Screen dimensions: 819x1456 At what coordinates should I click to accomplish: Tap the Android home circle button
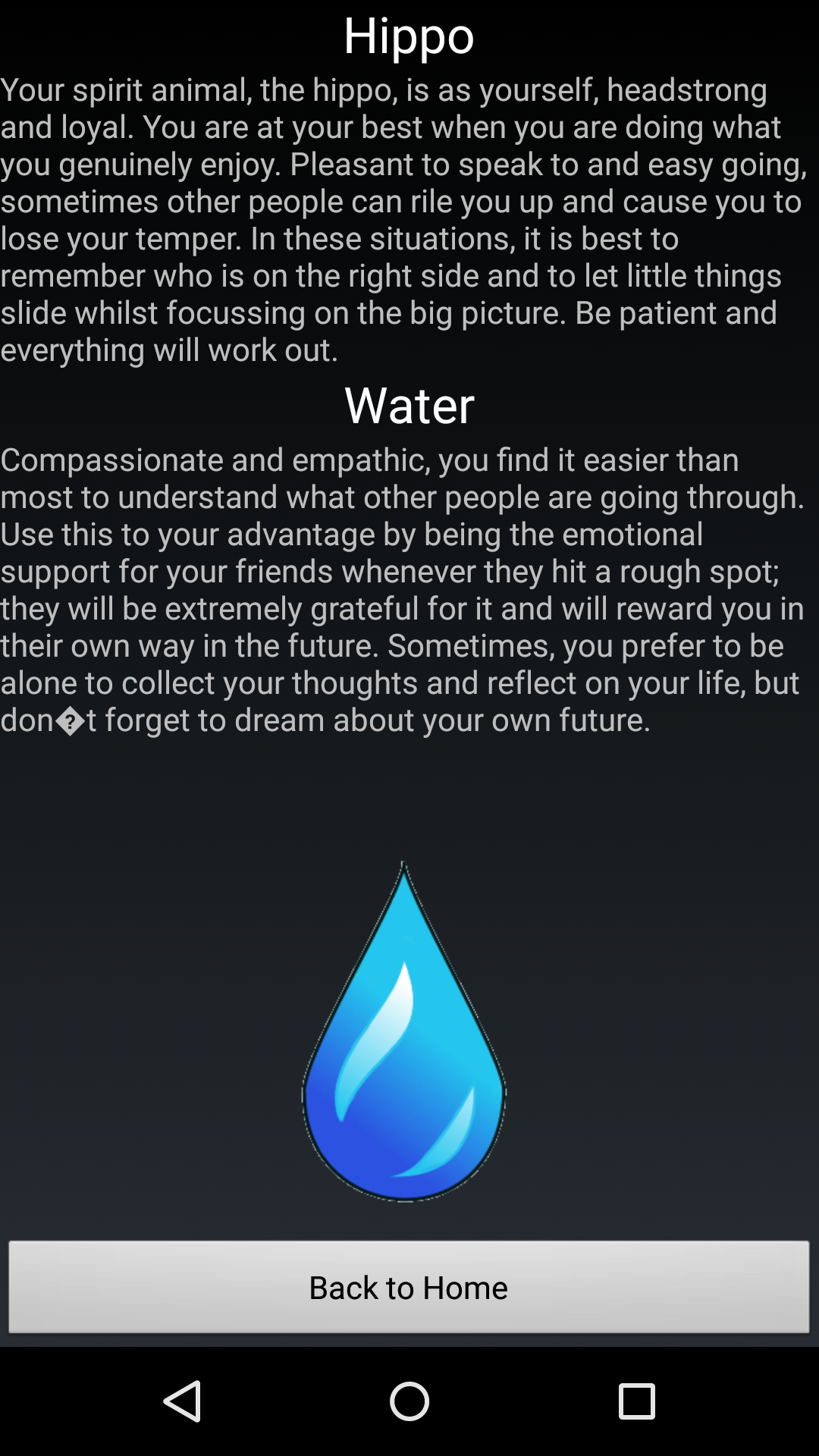pyautogui.click(x=409, y=1401)
